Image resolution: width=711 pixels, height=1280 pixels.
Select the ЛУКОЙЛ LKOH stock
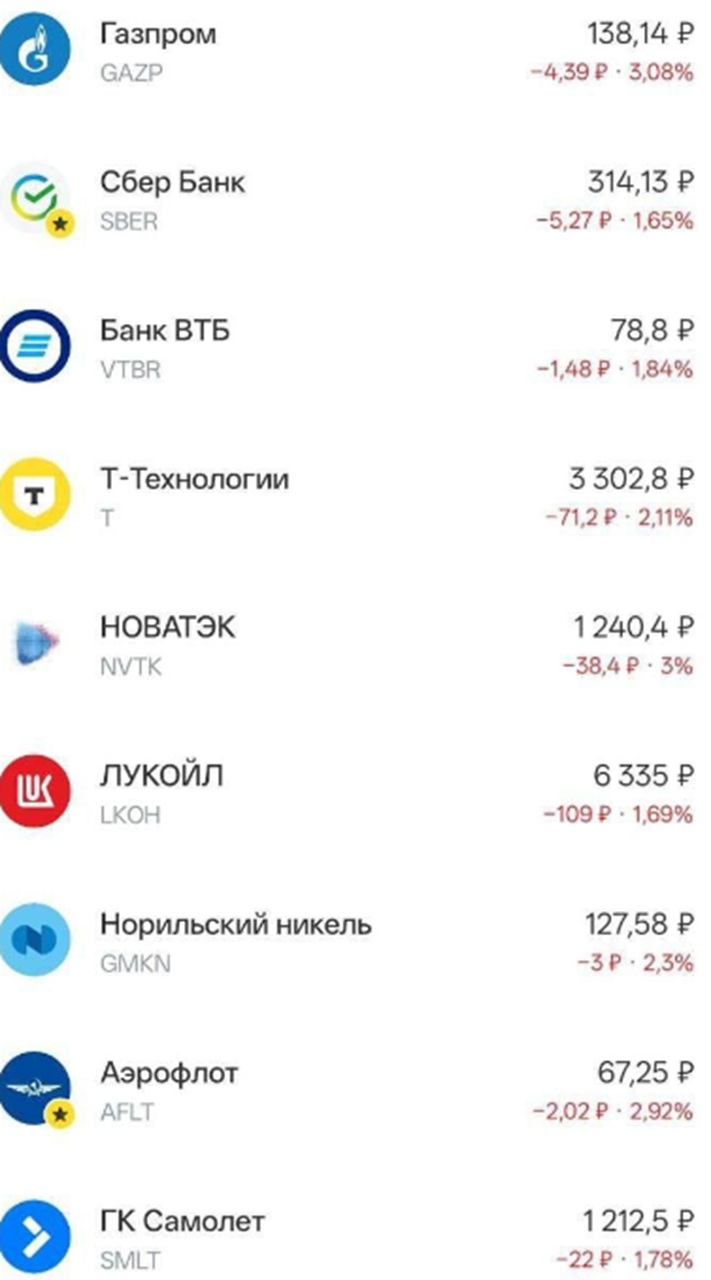tap(355, 792)
